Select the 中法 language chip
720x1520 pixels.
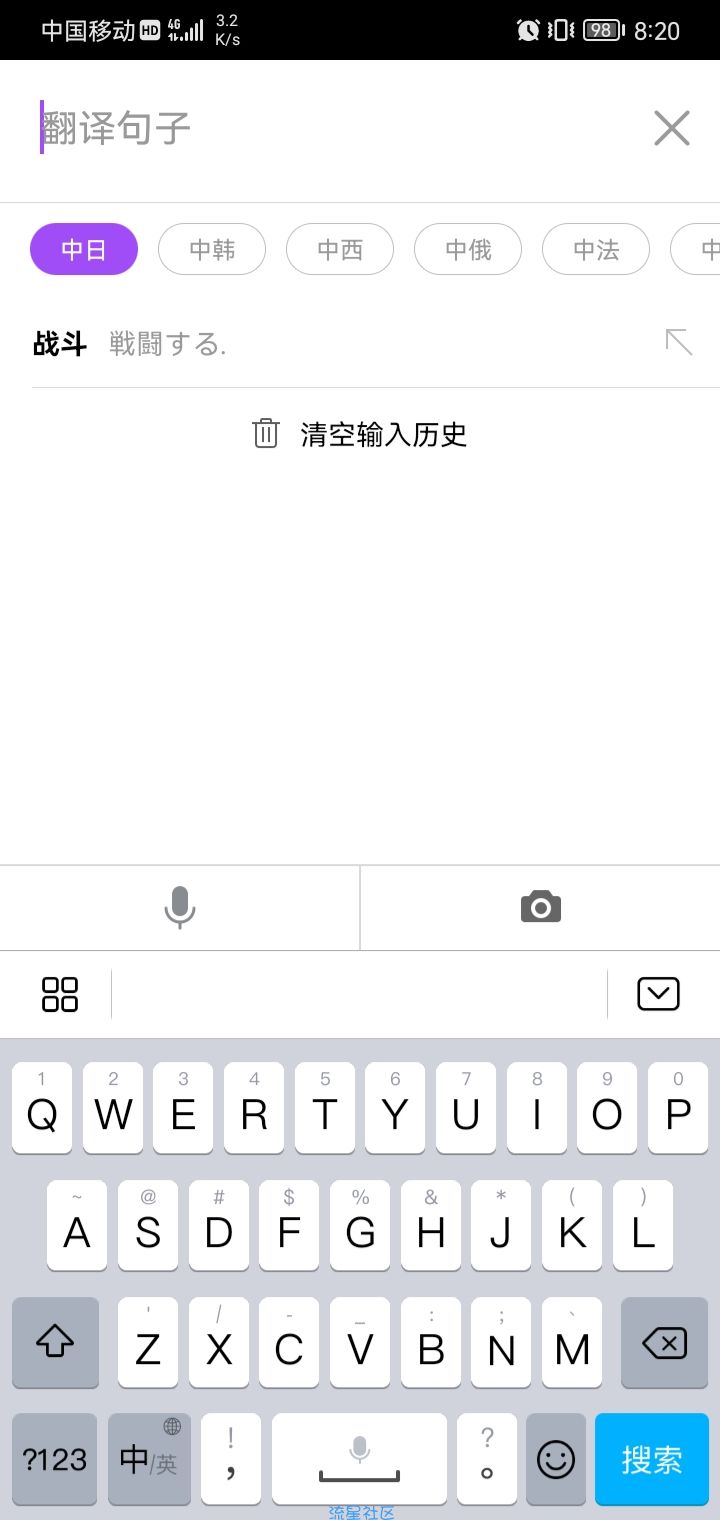596,249
